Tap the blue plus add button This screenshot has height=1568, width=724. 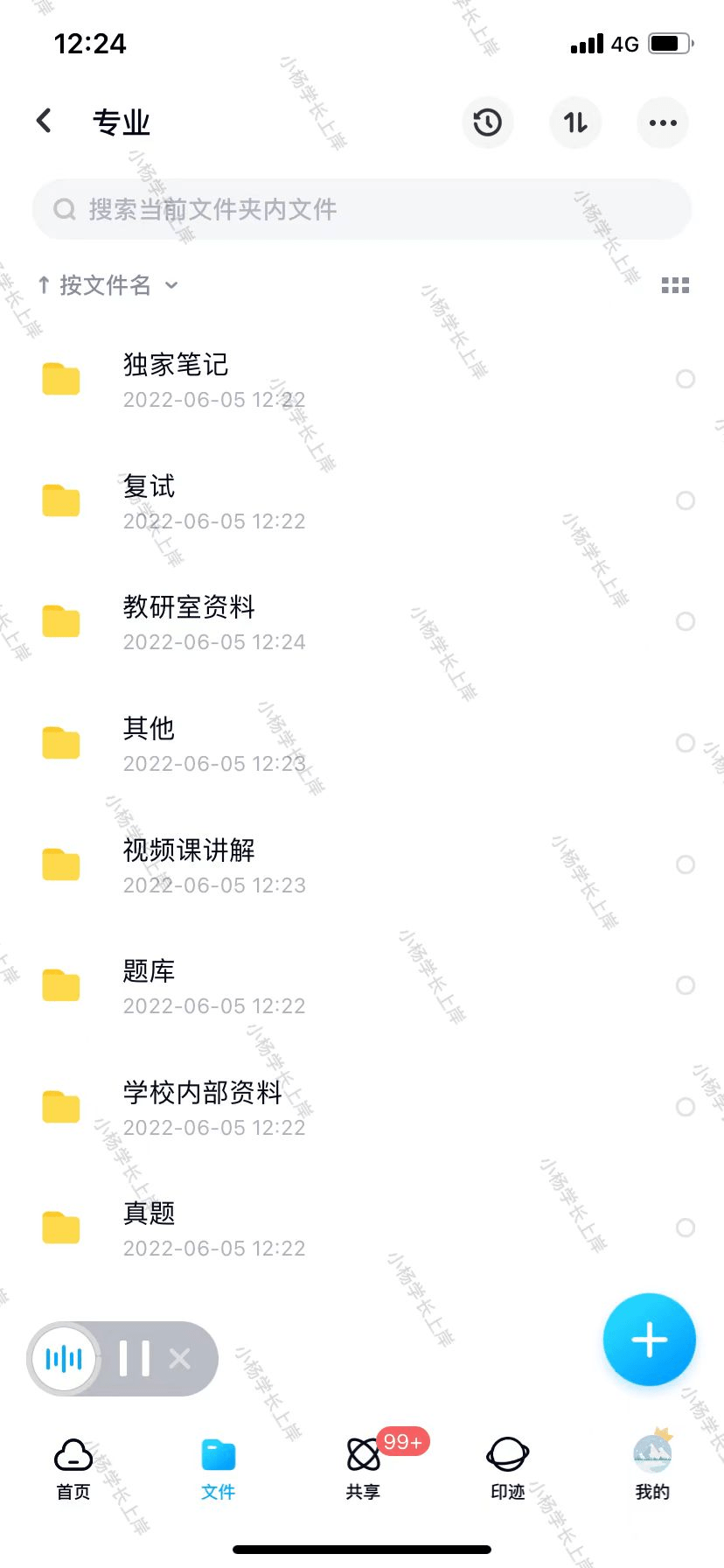(649, 1339)
